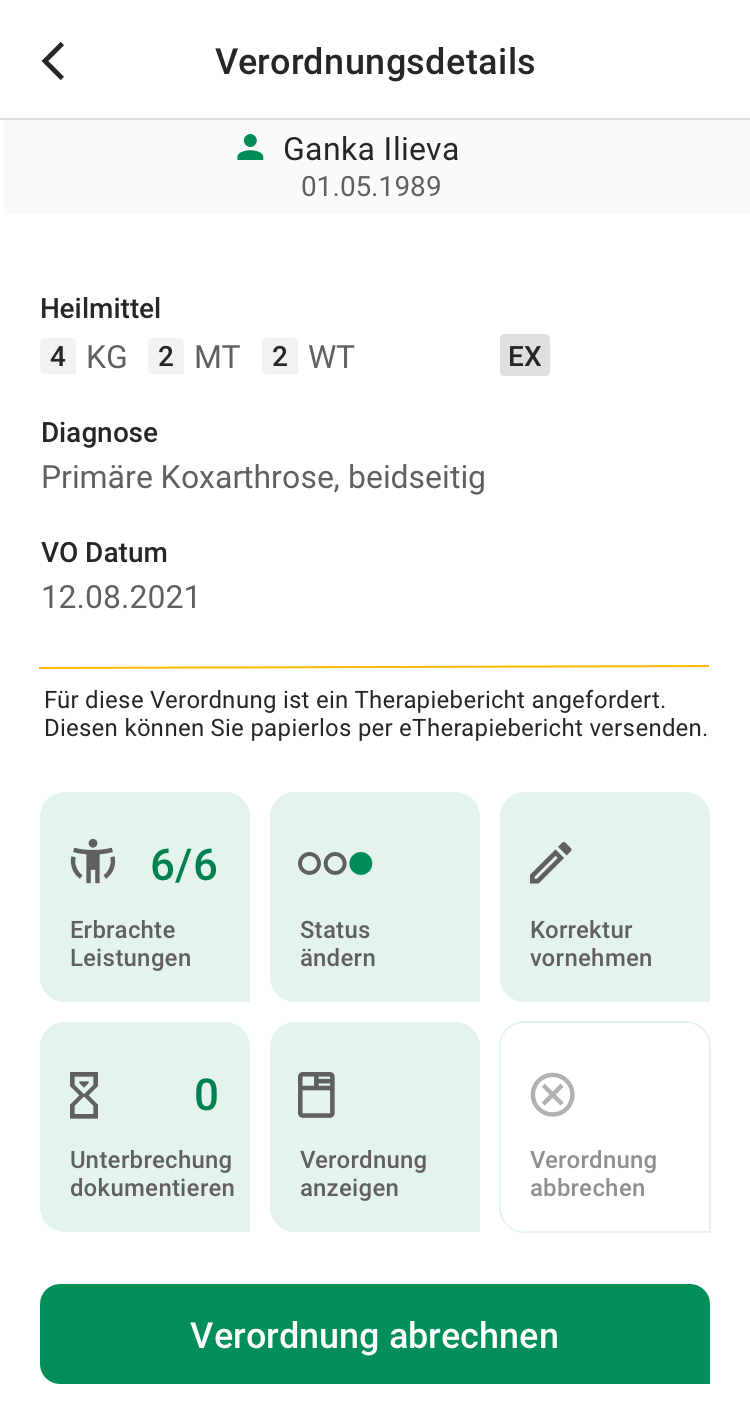Go back from Verordnungsdetails

pyautogui.click(x=53, y=61)
